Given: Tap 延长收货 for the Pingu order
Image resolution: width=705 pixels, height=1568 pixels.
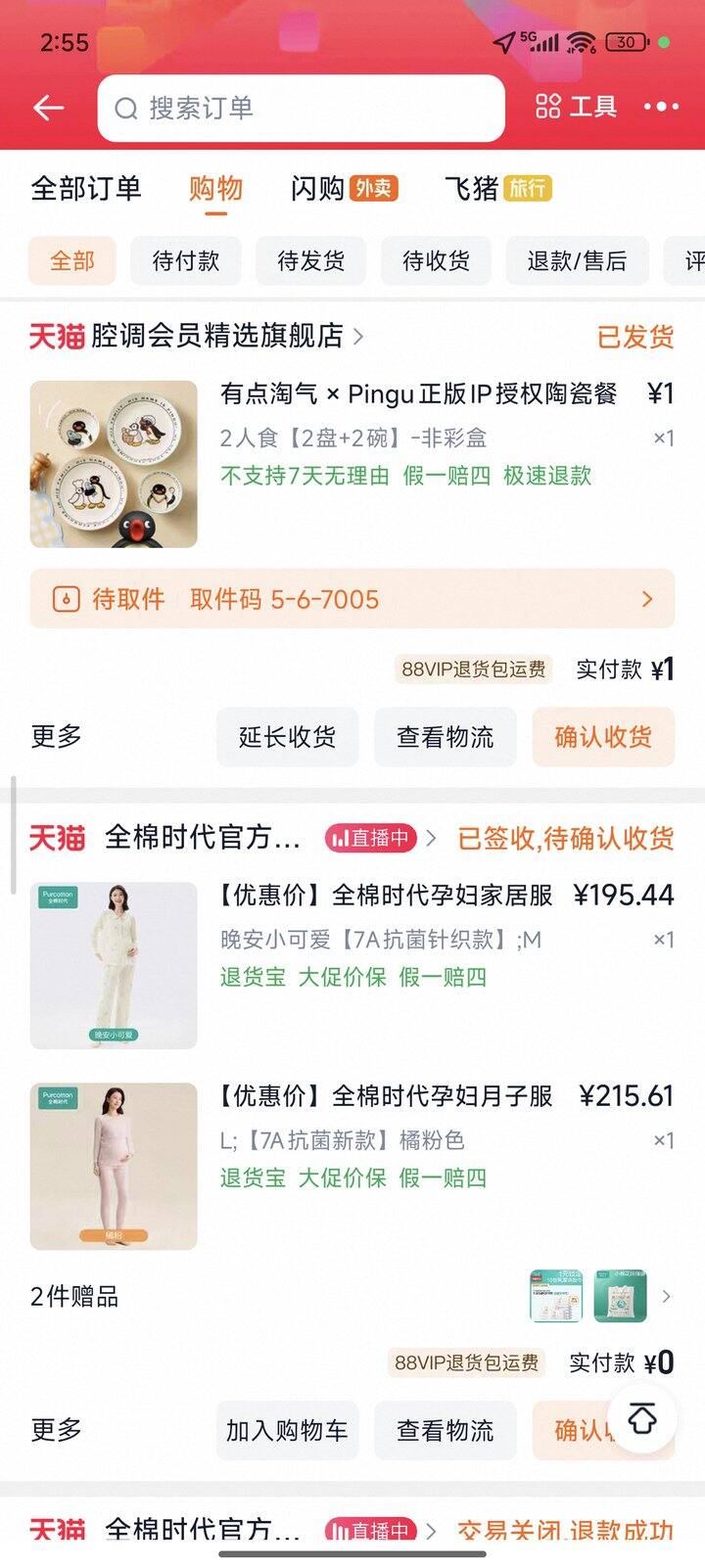Looking at the screenshot, I should point(287,737).
